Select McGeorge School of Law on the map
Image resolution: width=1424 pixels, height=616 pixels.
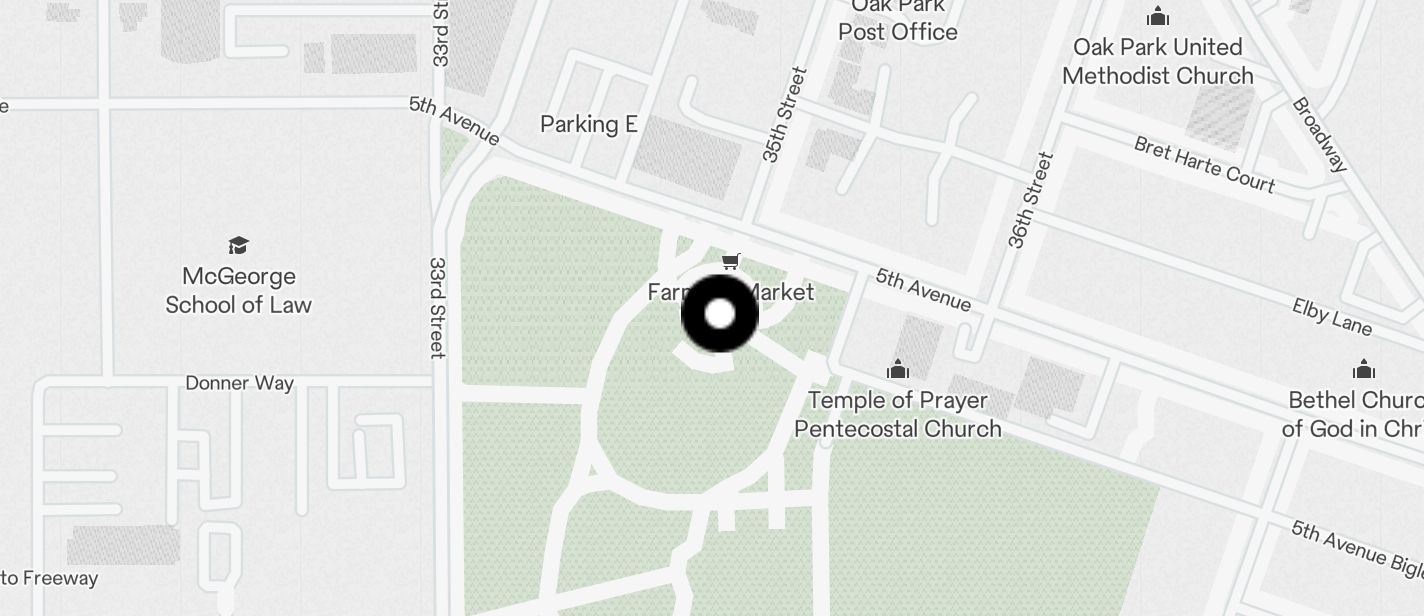(x=238, y=246)
